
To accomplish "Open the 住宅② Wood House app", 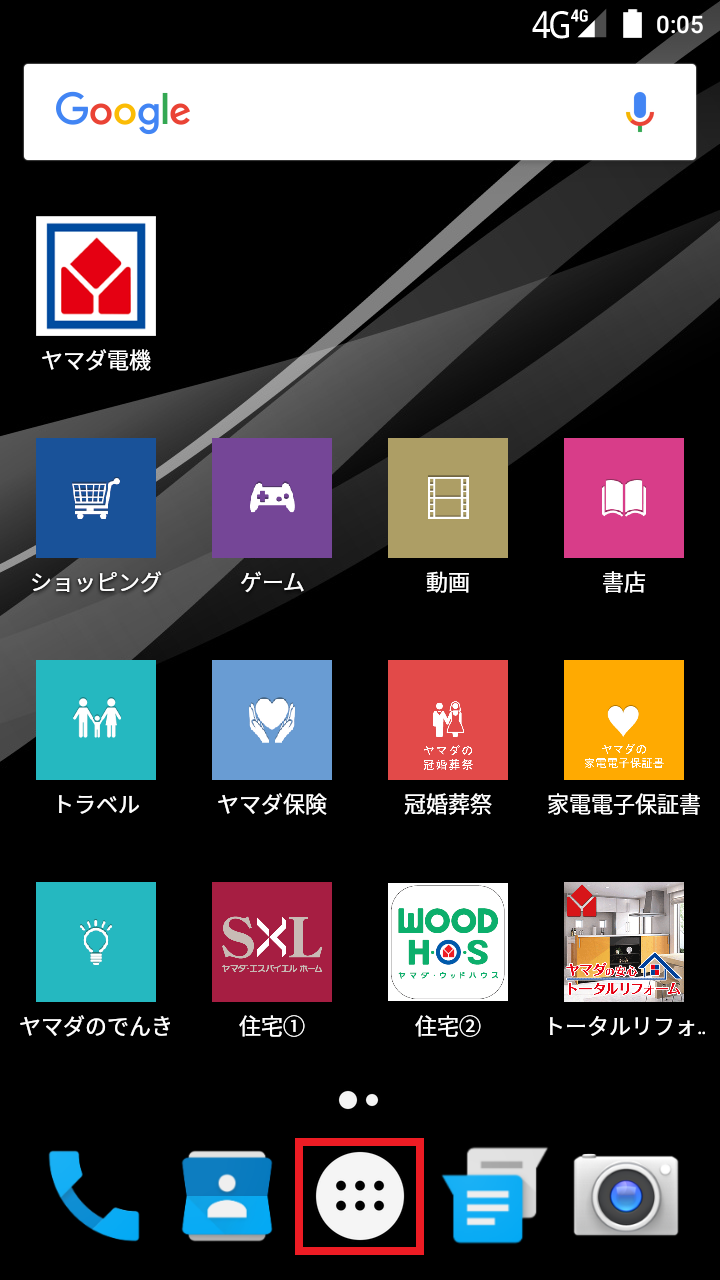I will [x=448, y=942].
